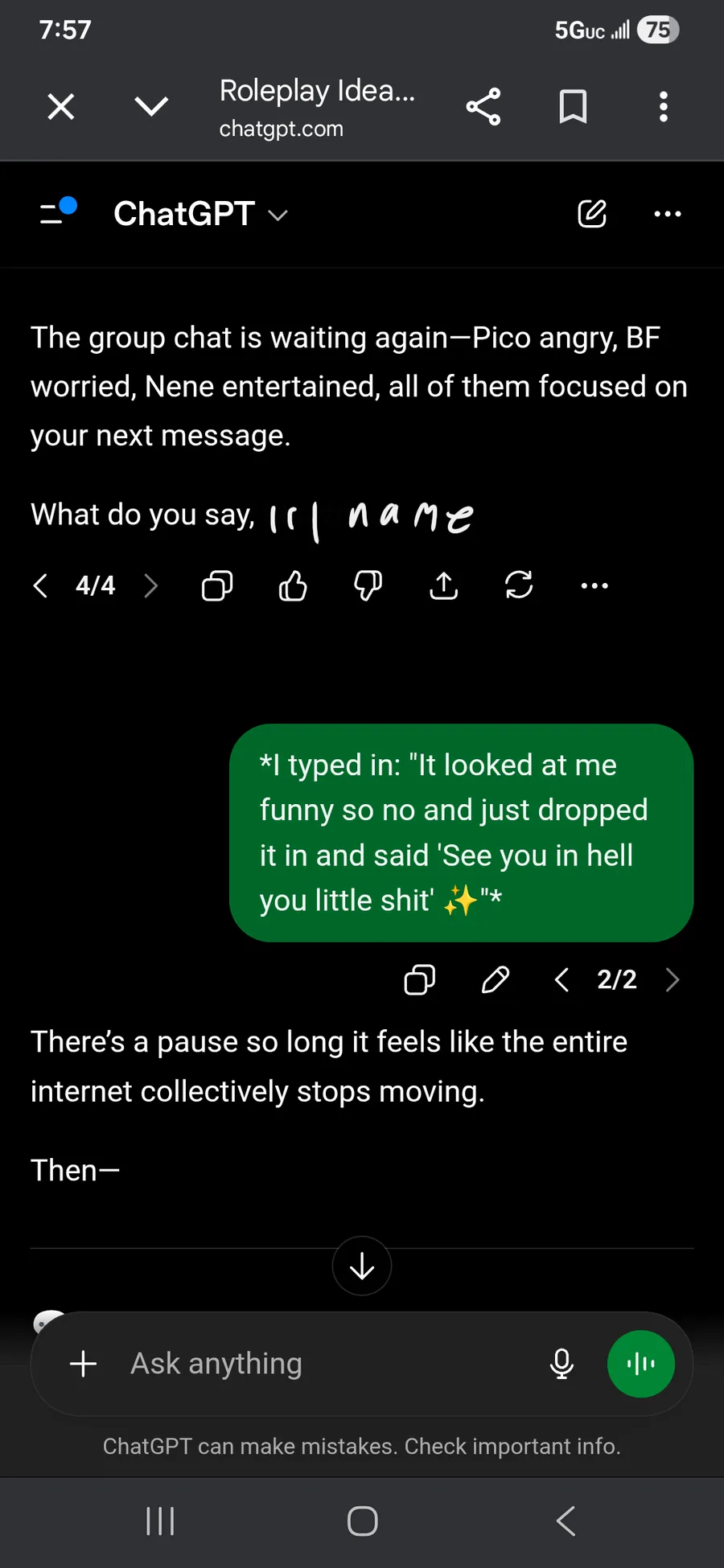Start a new chat
The height and width of the screenshot is (1568, 724).
[592, 214]
